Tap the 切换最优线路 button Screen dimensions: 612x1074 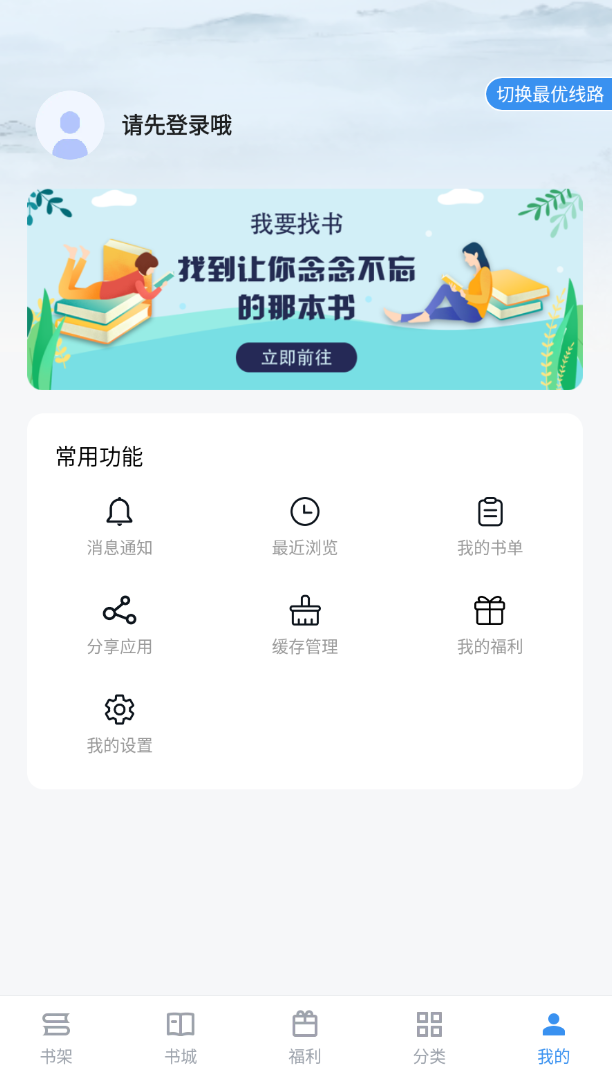[549, 95]
